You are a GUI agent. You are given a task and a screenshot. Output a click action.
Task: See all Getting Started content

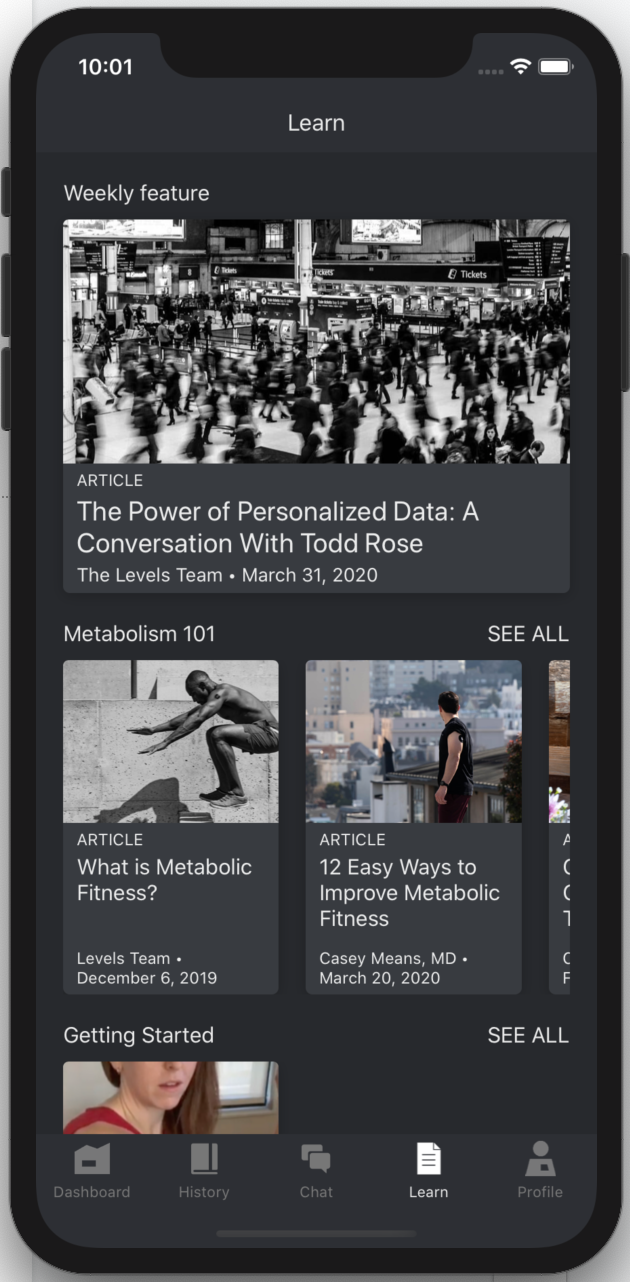(527, 1036)
